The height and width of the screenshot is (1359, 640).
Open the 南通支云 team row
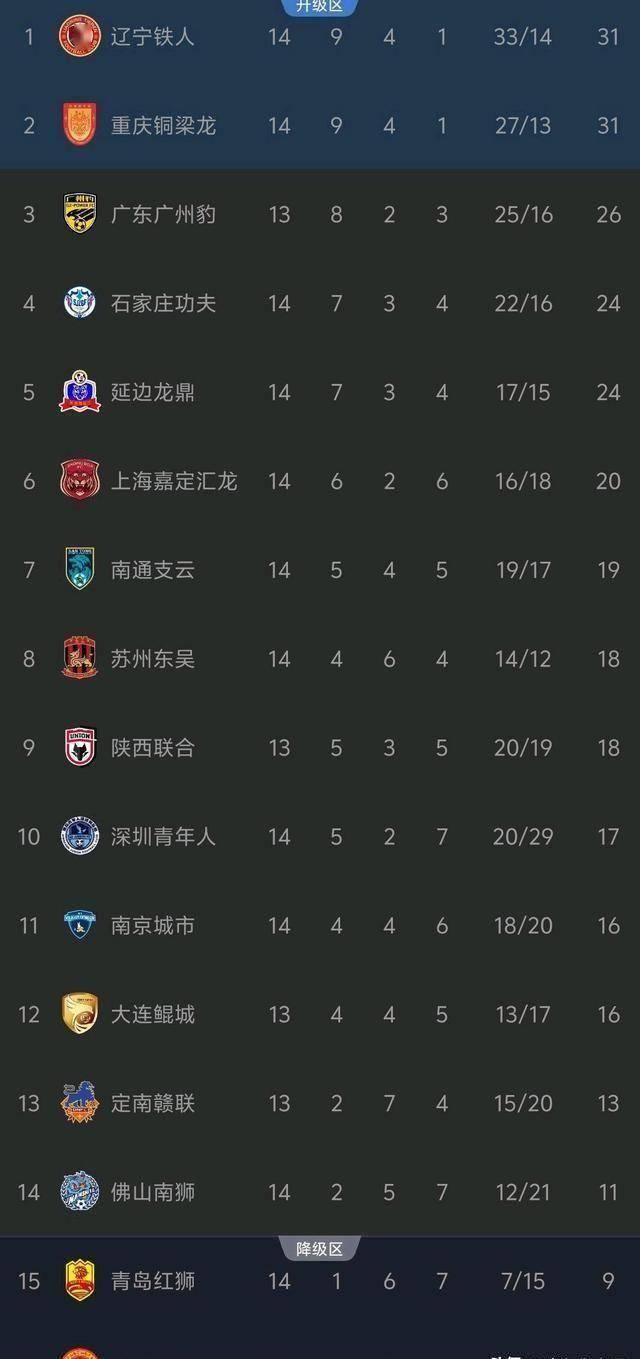(320, 570)
